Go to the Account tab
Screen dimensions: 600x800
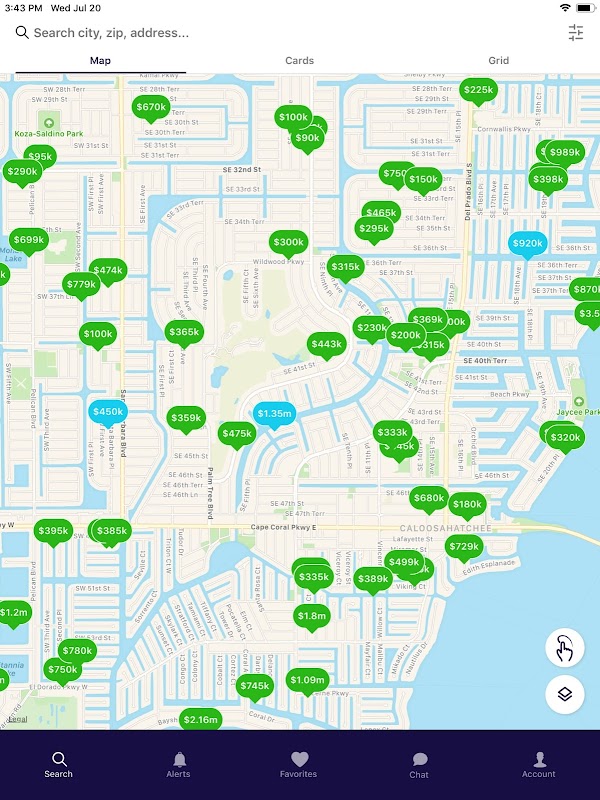538,765
